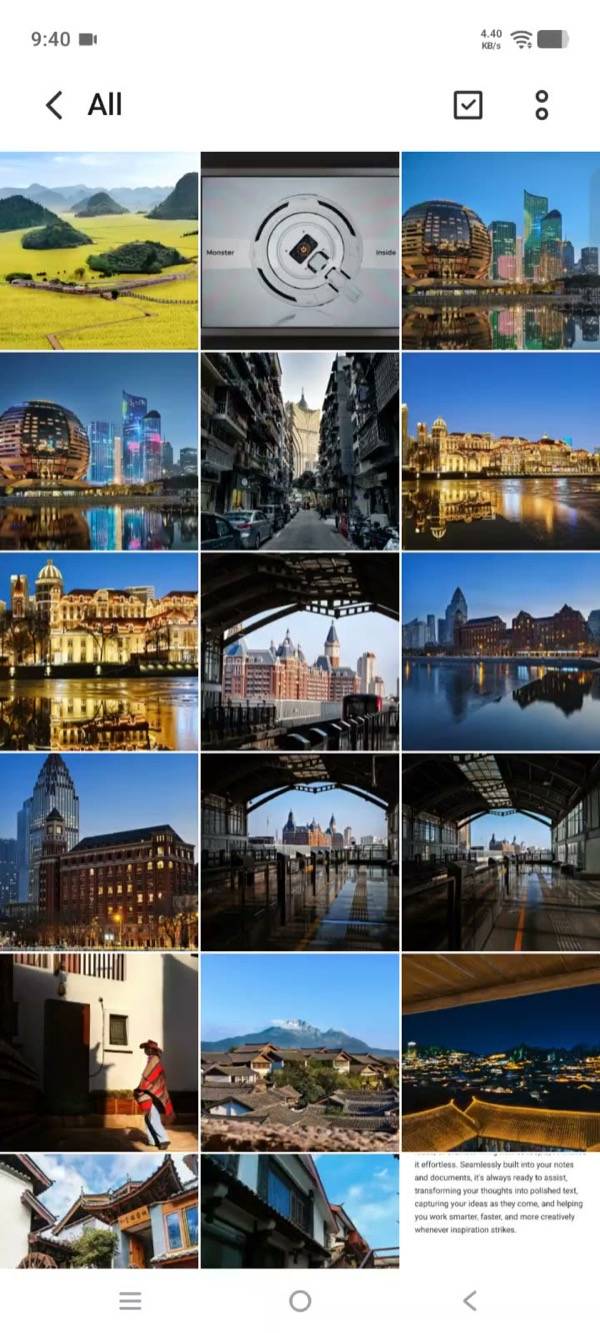Enable multi-select with the checkbox icon
The height and width of the screenshot is (1333, 600).
(x=468, y=105)
